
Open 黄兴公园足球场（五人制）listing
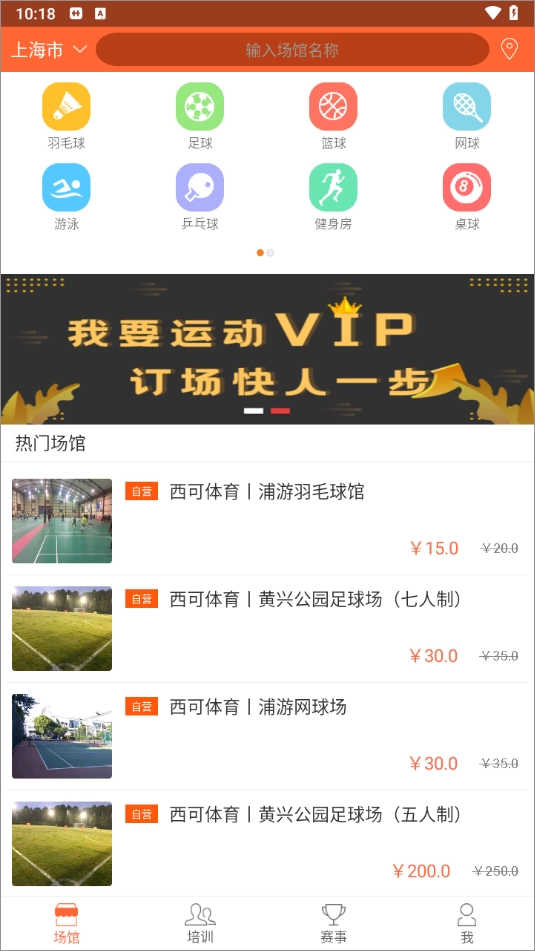point(268,843)
